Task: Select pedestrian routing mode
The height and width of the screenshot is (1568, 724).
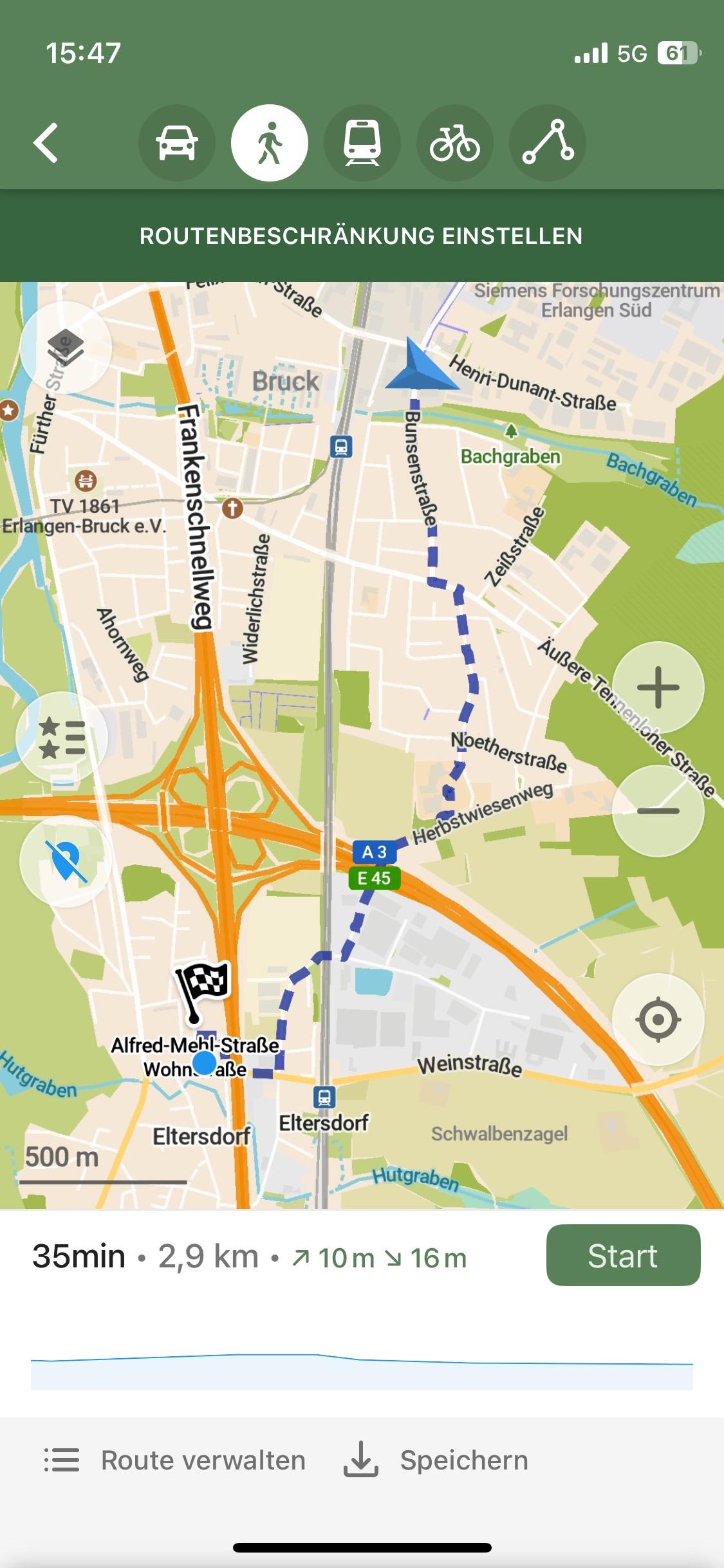Action: coord(270,142)
